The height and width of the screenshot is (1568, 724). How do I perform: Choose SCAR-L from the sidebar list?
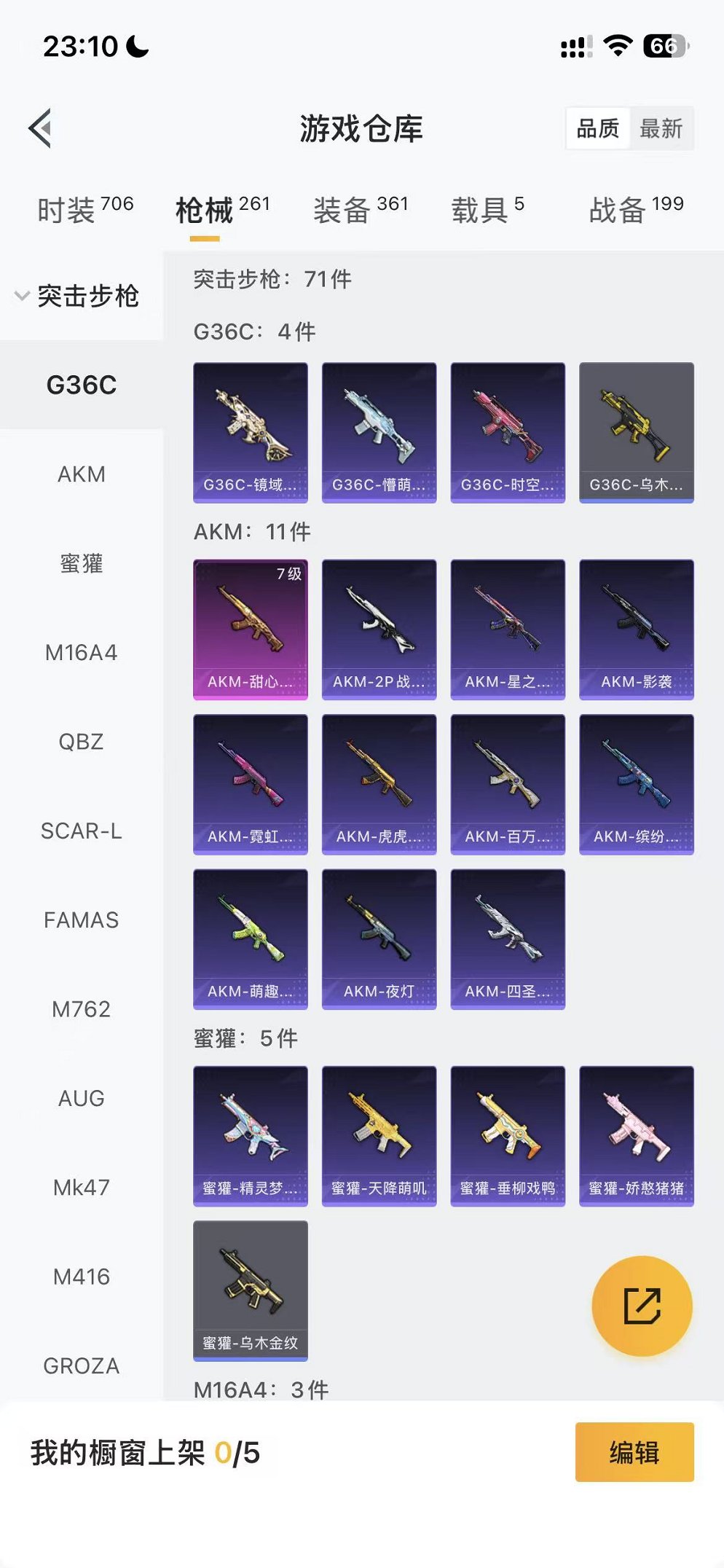[82, 831]
